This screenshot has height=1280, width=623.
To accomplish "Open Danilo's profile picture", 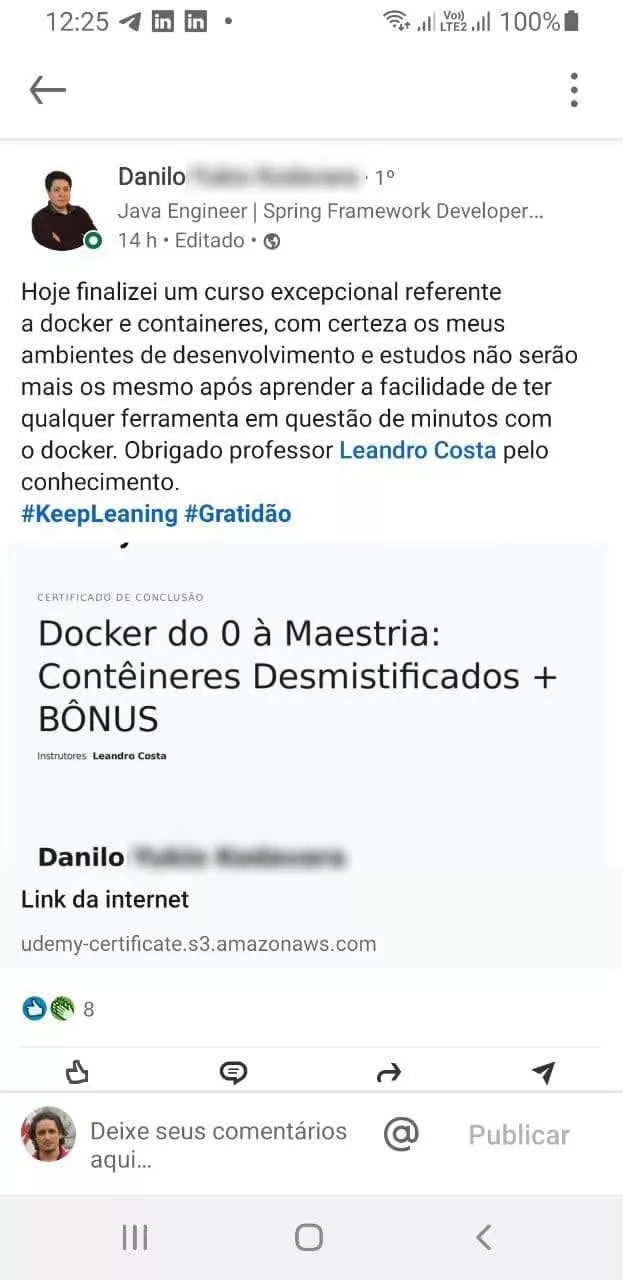I will pyautogui.click(x=64, y=210).
